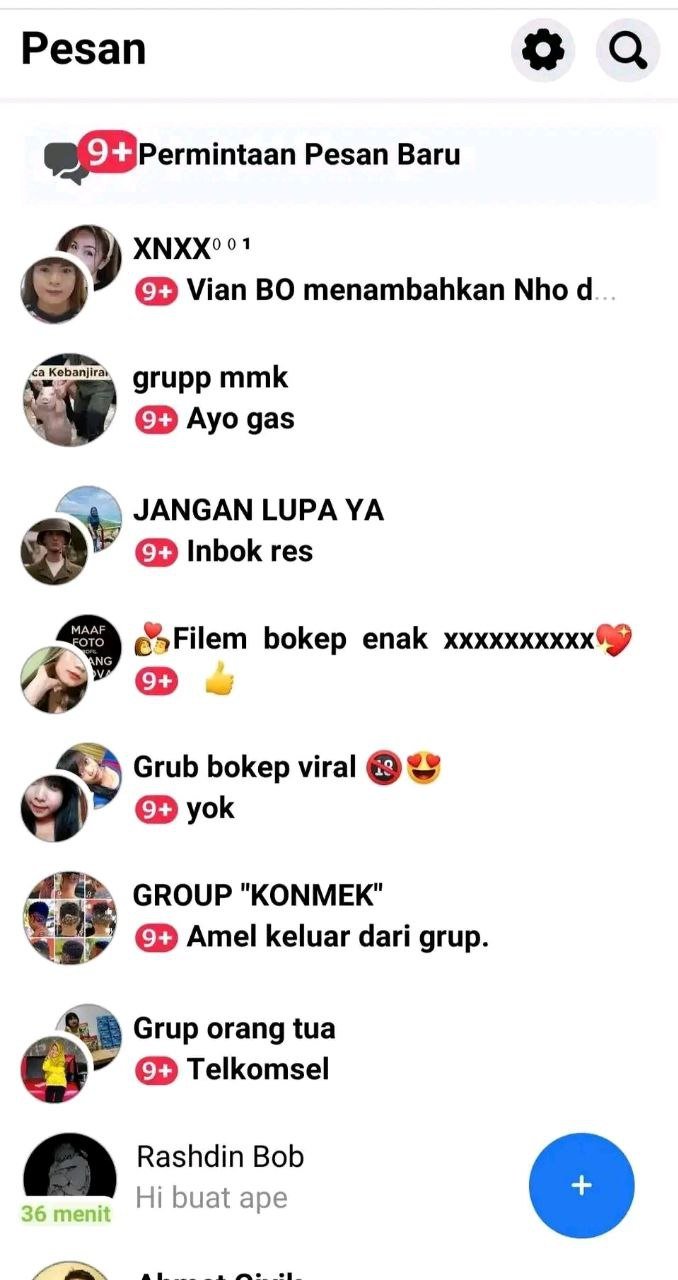This screenshot has width=678, height=1280.
Task: Open the Grup orang tua chat
Action: click(234, 1048)
